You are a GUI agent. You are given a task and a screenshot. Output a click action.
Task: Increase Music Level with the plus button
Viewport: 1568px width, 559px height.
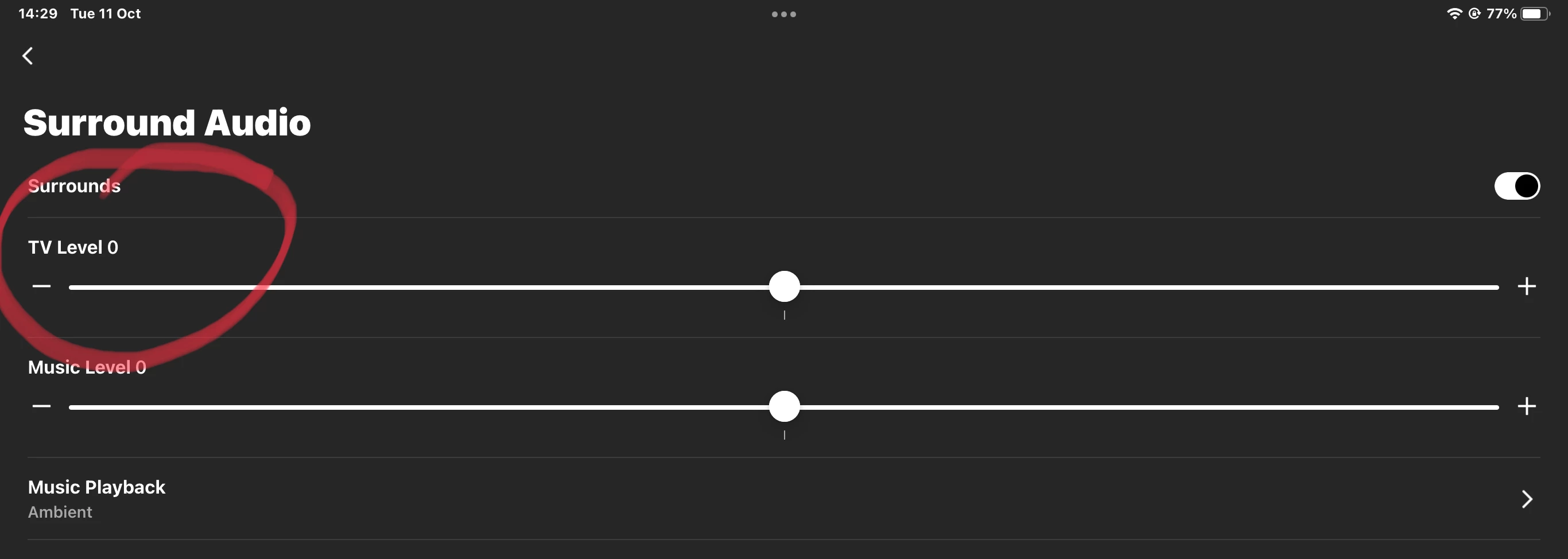click(1526, 406)
